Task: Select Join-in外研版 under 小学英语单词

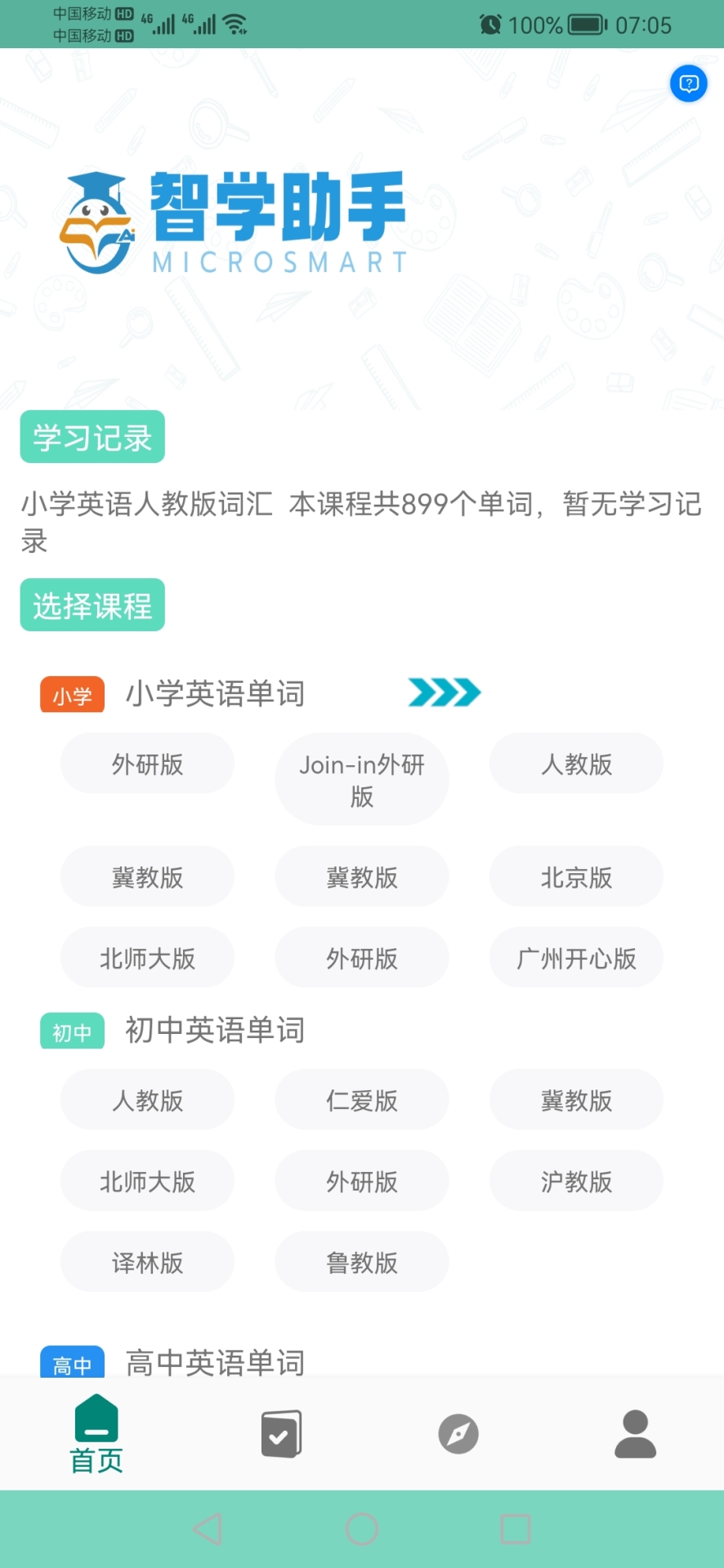Action: pyautogui.click(x=361, y=779)
